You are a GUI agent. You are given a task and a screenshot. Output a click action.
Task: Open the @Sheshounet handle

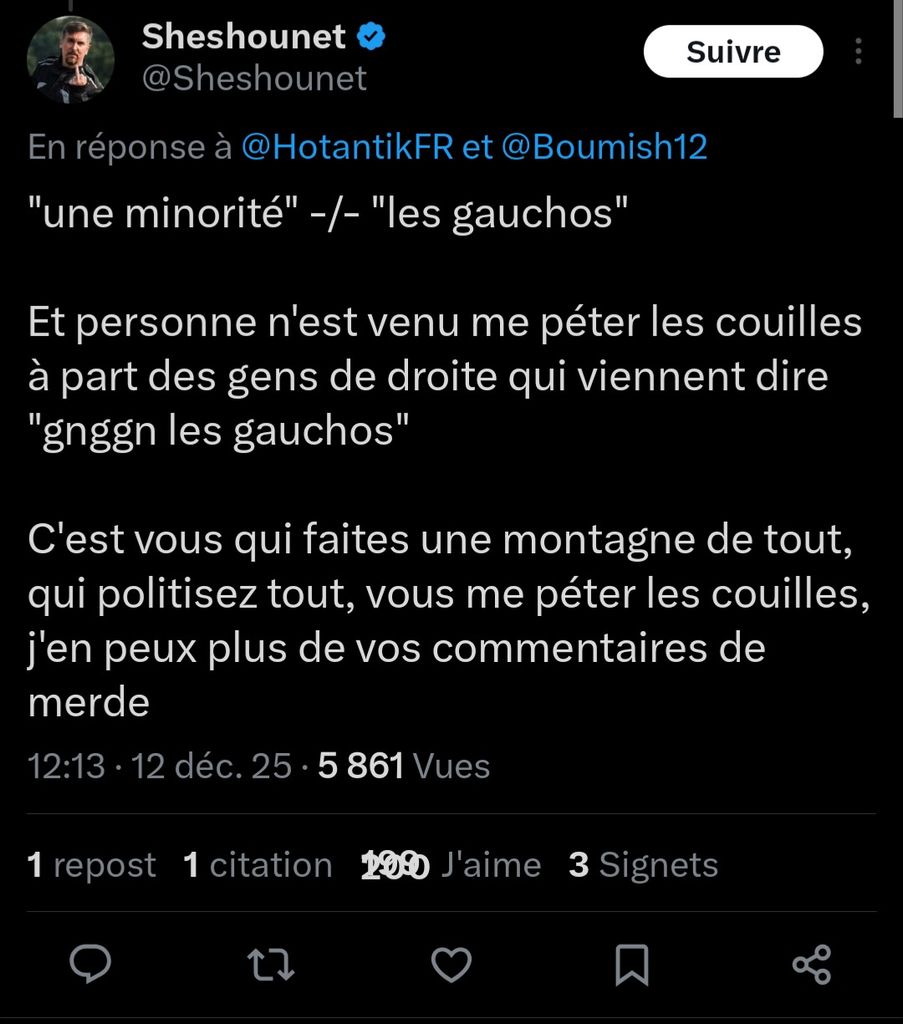point(254,78)
